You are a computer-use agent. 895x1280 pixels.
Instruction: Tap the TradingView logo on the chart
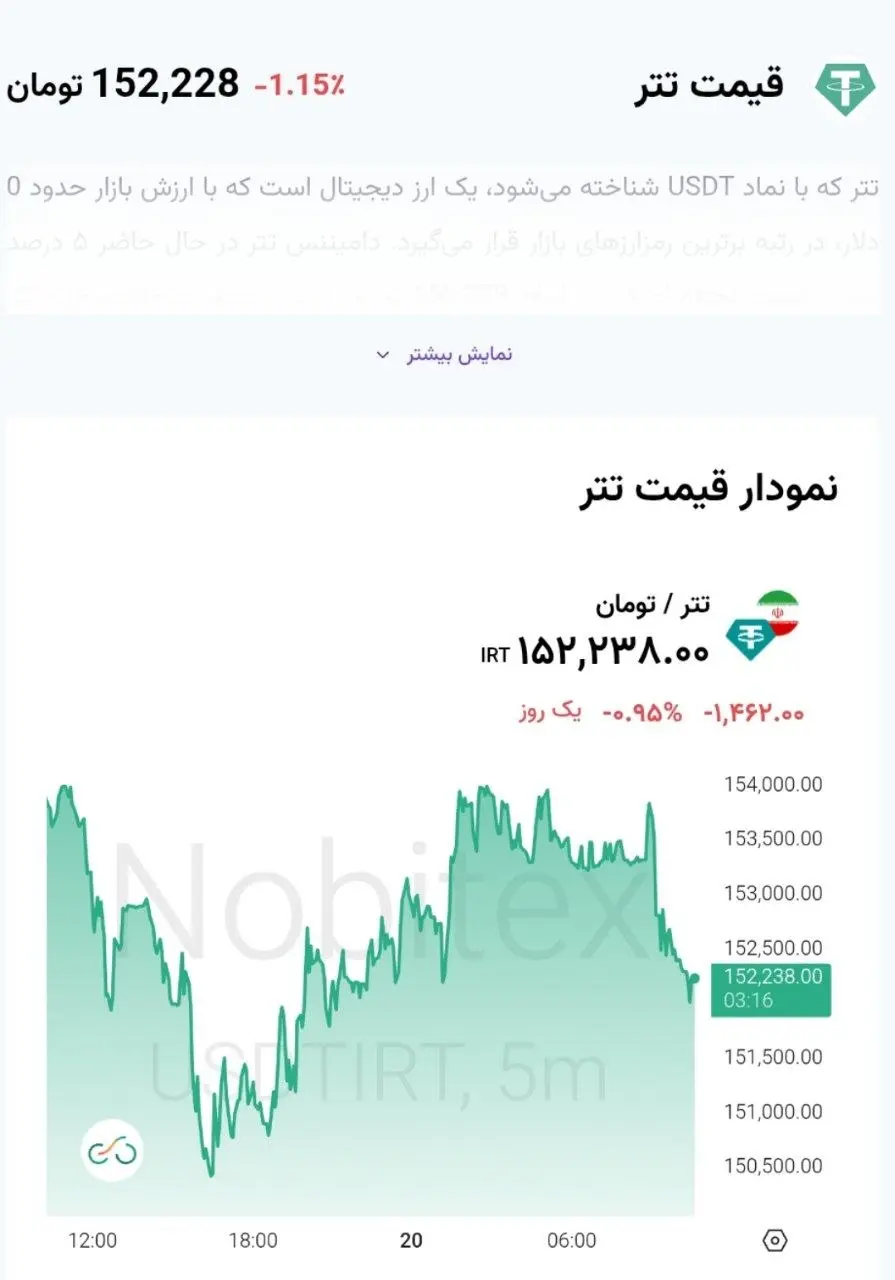pyautogui.click(x=111, y=1151)
